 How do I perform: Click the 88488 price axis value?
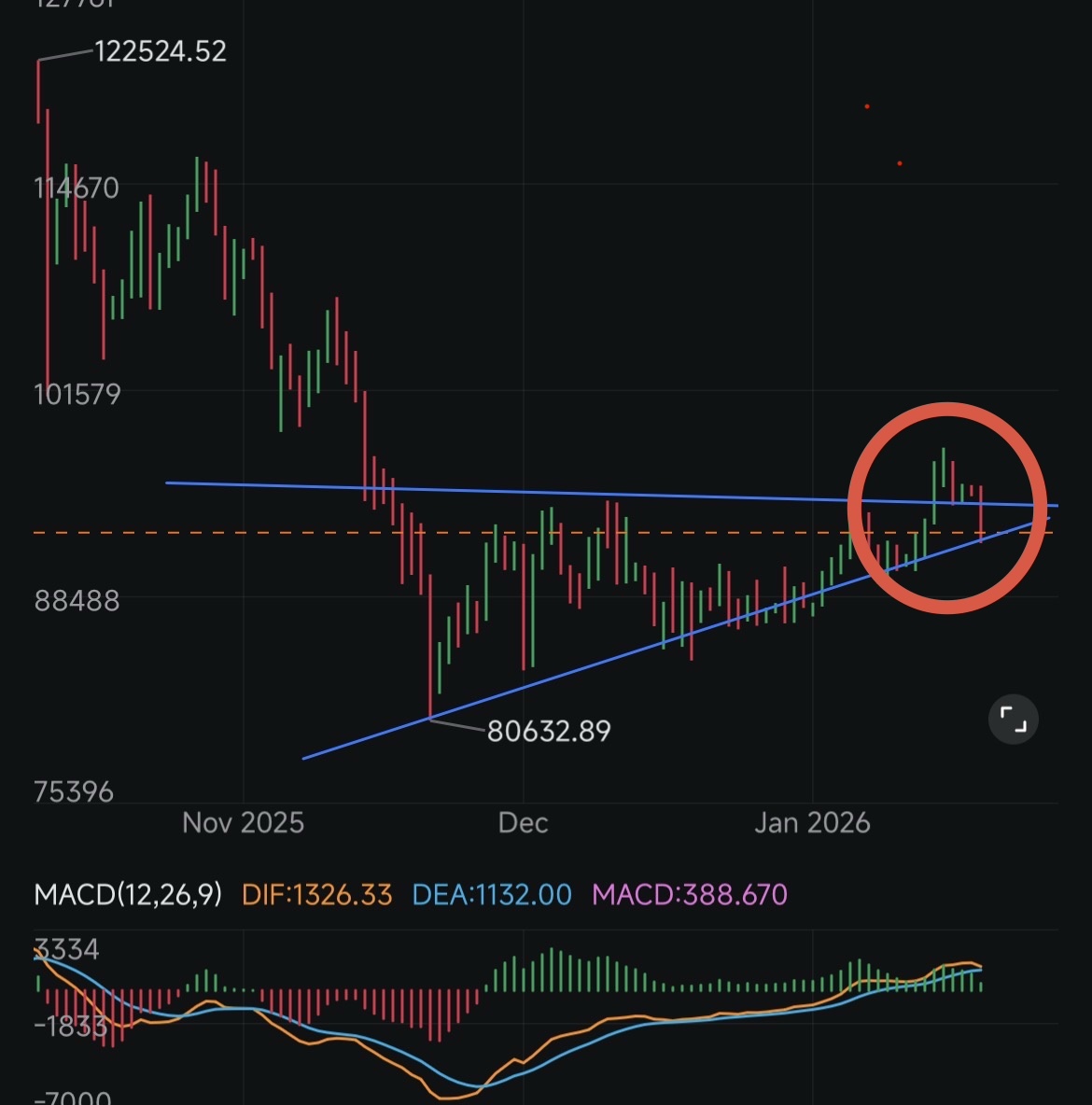[x=76, y=602]
